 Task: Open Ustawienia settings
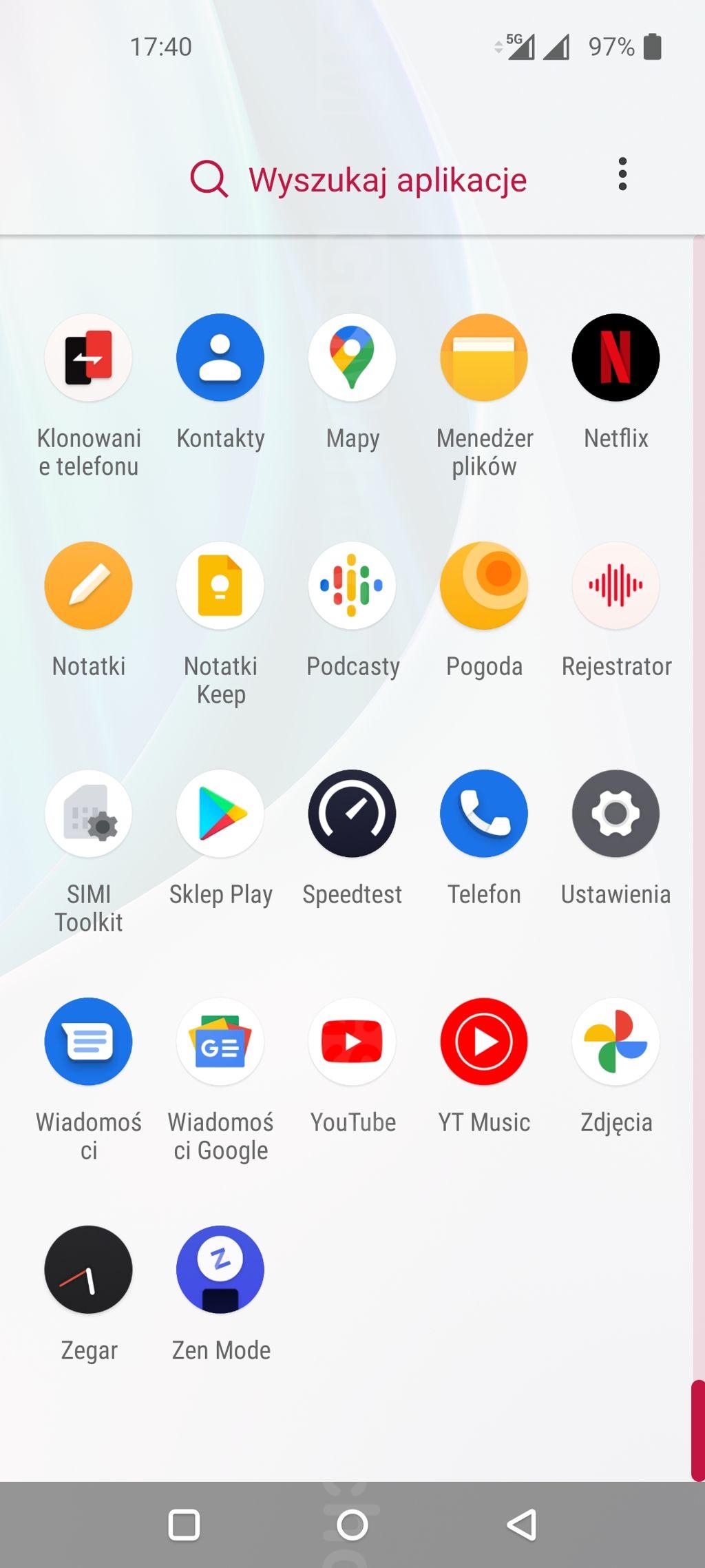(x=615, y=814)
